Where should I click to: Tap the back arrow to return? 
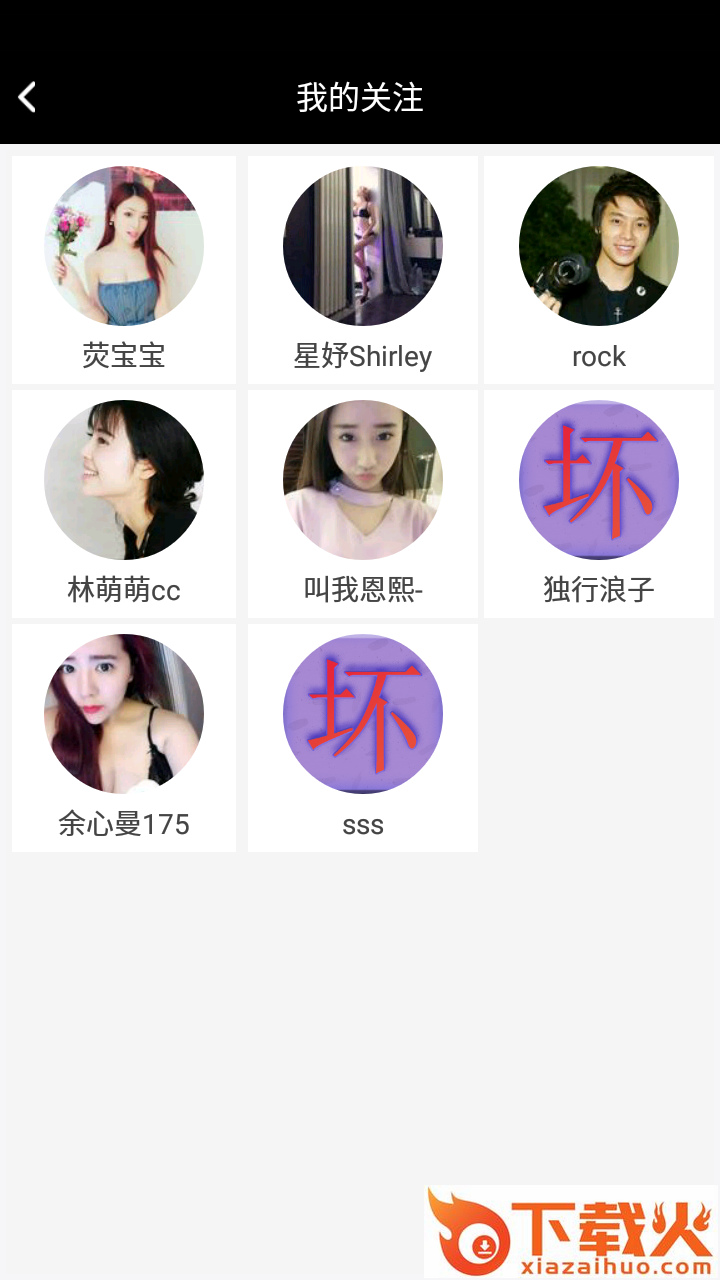(x=25, y=97)
